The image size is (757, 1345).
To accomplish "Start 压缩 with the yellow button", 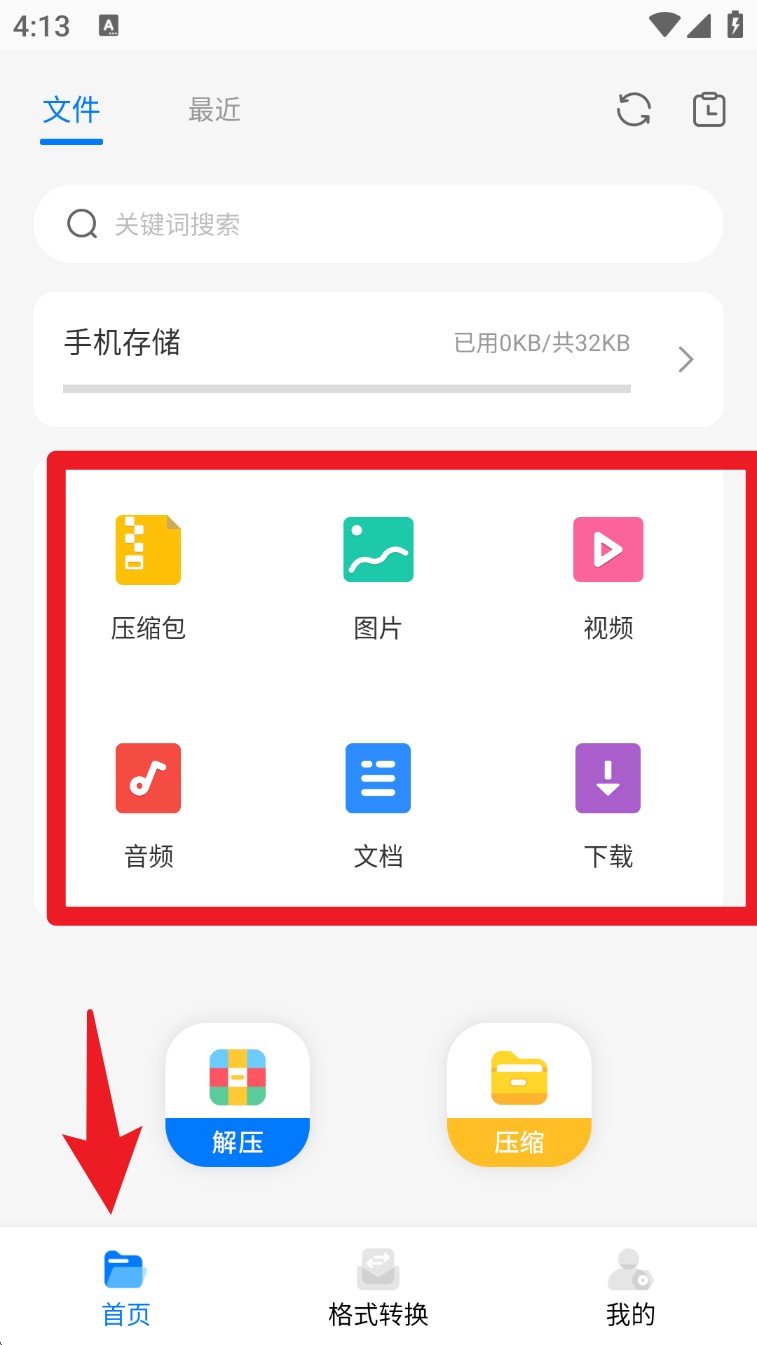I will [x=519, y=1095].
